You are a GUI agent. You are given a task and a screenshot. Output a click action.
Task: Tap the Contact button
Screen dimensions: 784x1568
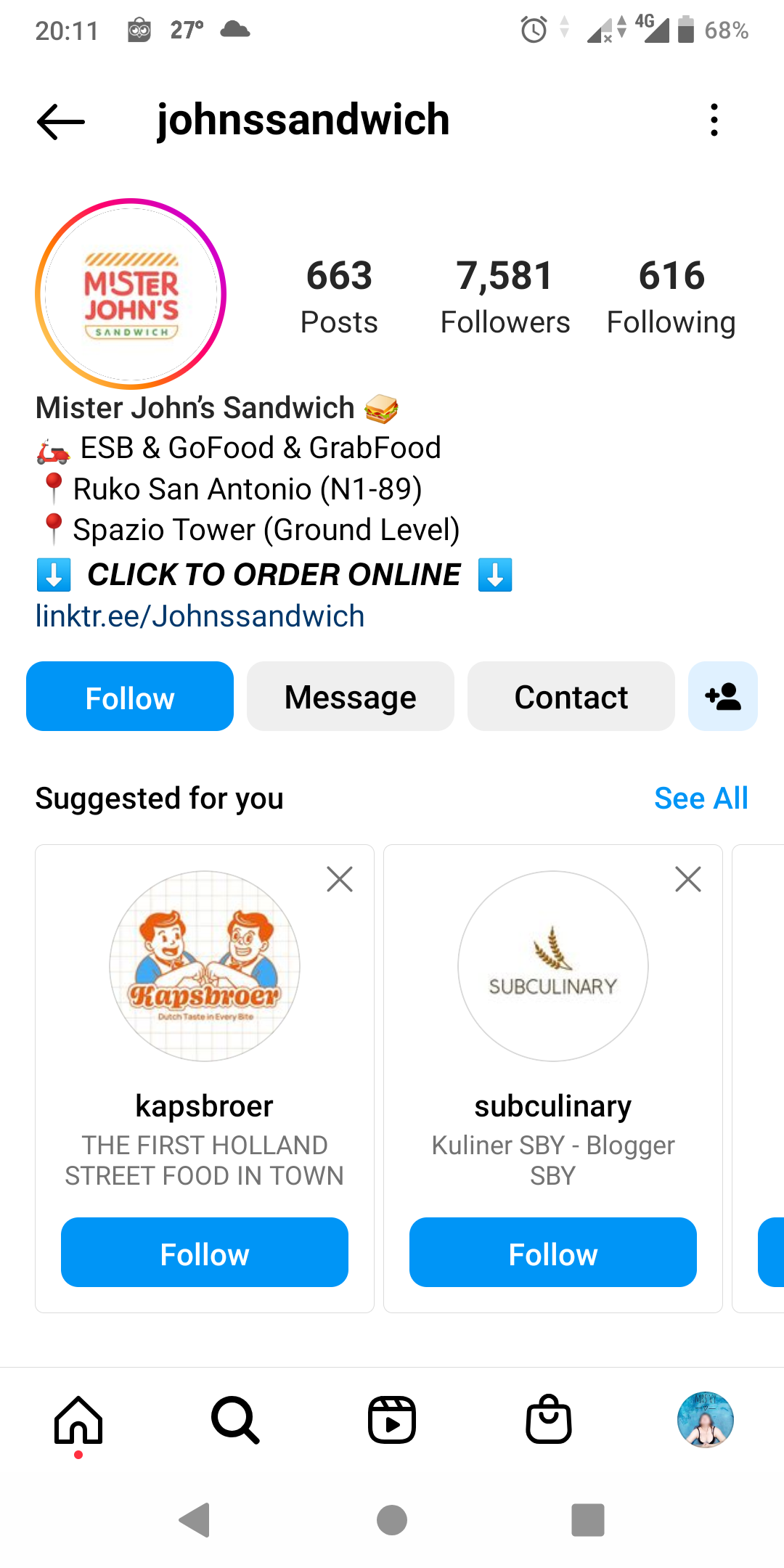571,697
